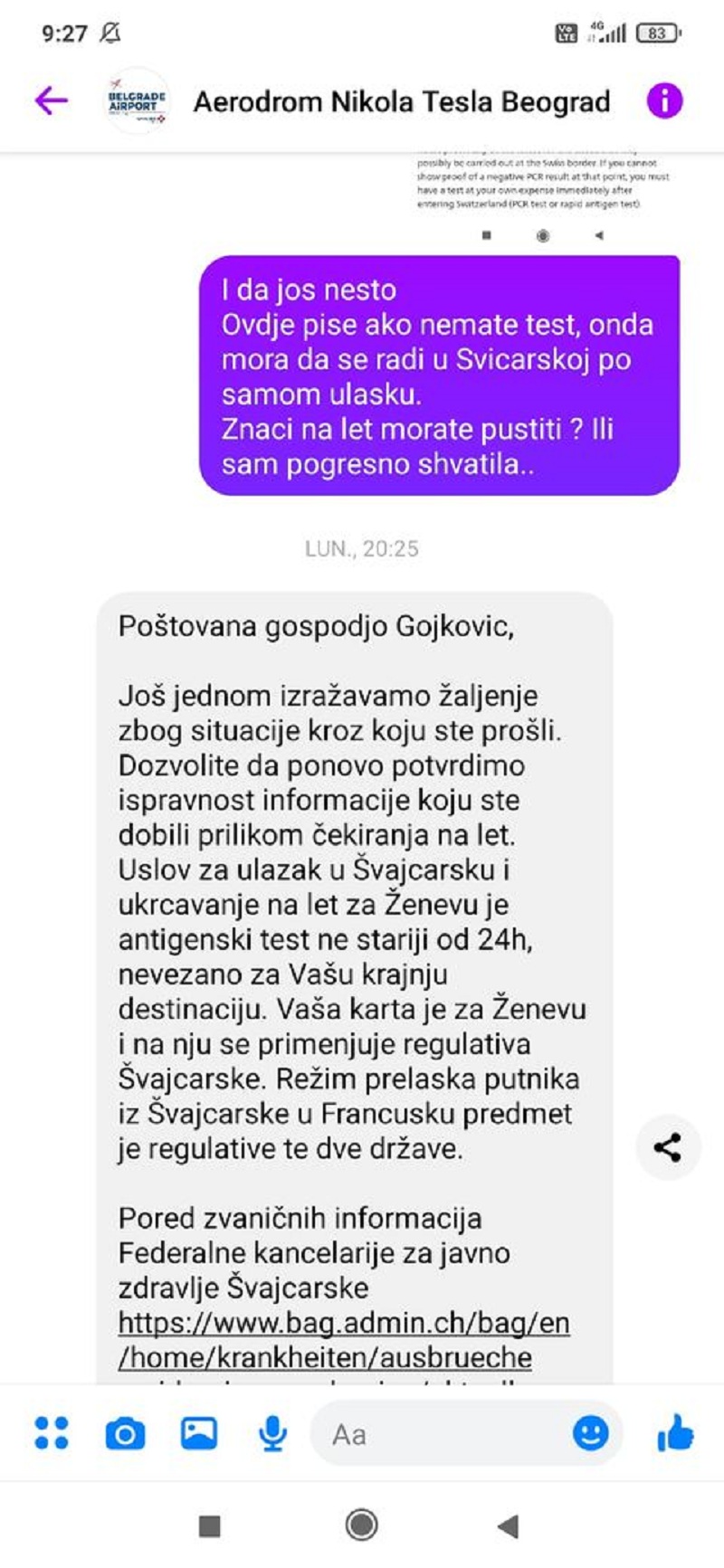
Task: Open the gallery image picker
Action: point(199,1433)
